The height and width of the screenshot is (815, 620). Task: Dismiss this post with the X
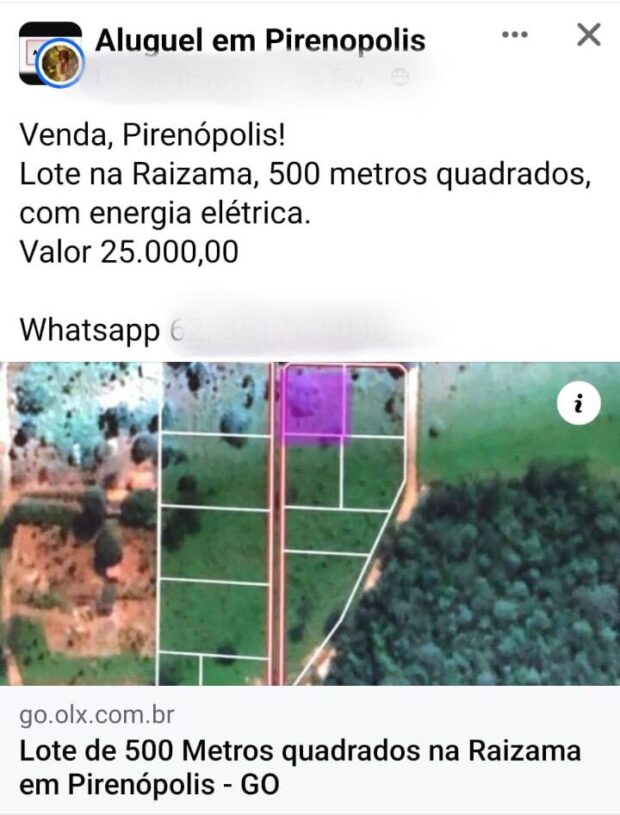click(589, 35)
